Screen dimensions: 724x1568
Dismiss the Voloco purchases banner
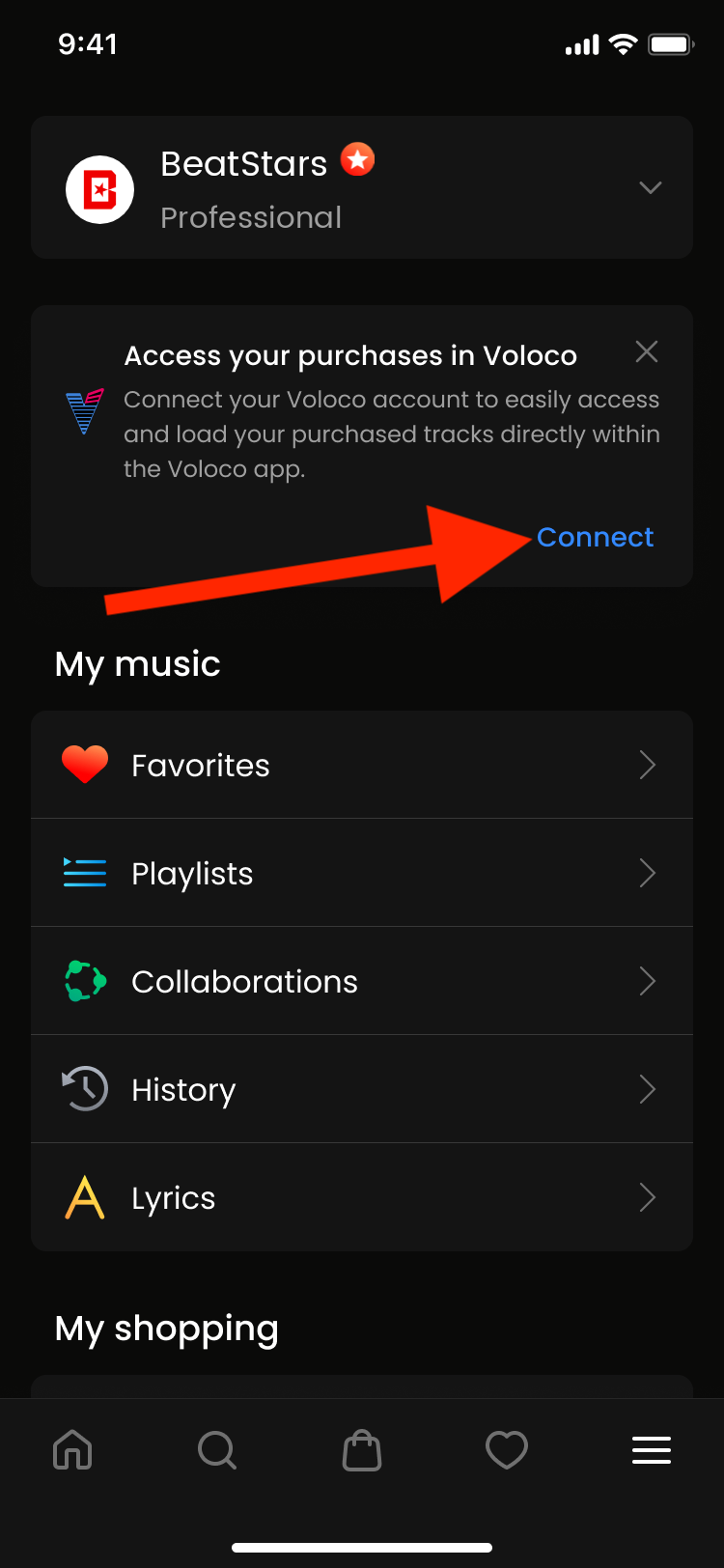(x=647, y=351)
